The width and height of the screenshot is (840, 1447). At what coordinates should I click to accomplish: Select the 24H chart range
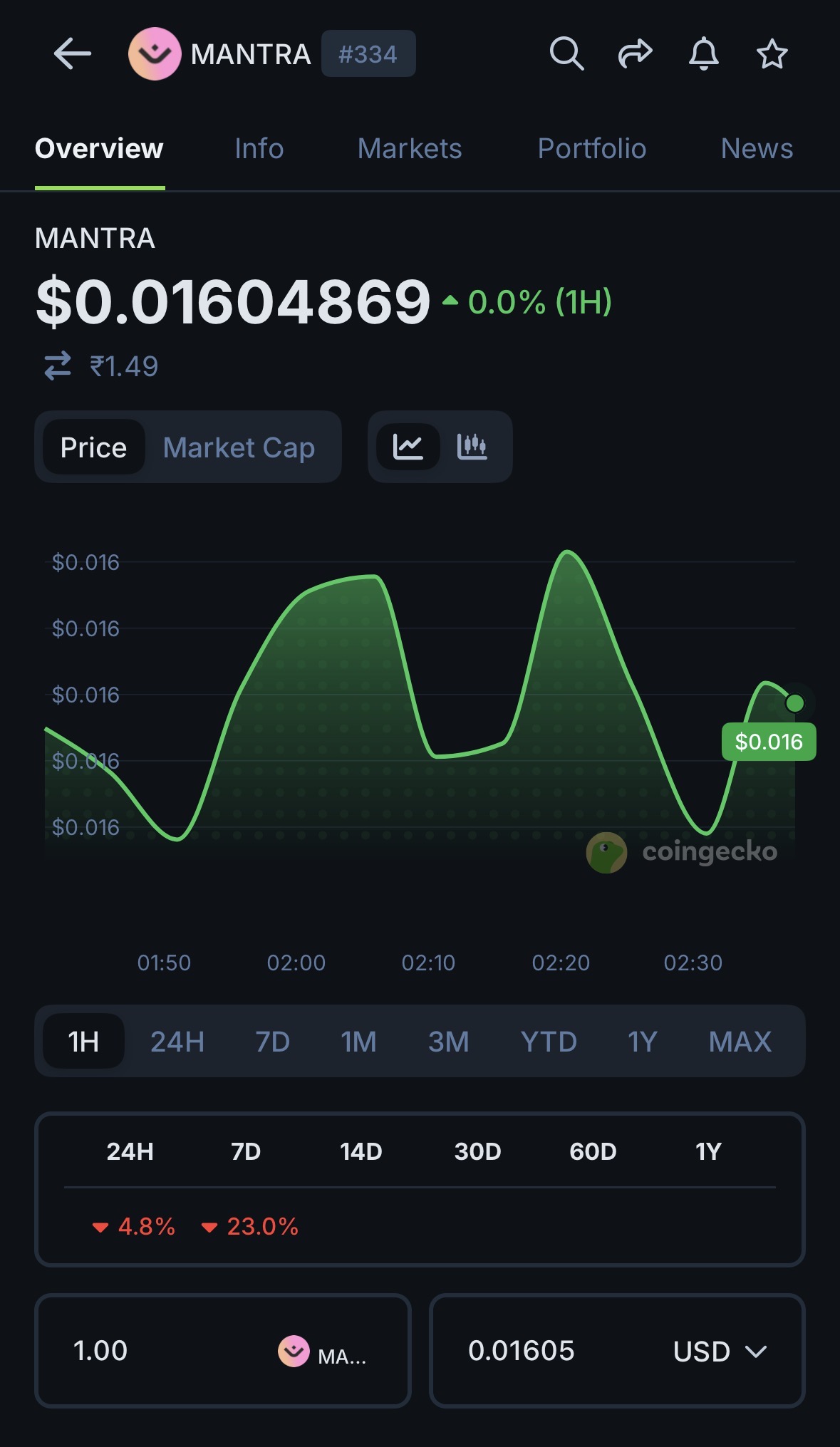177,1042
